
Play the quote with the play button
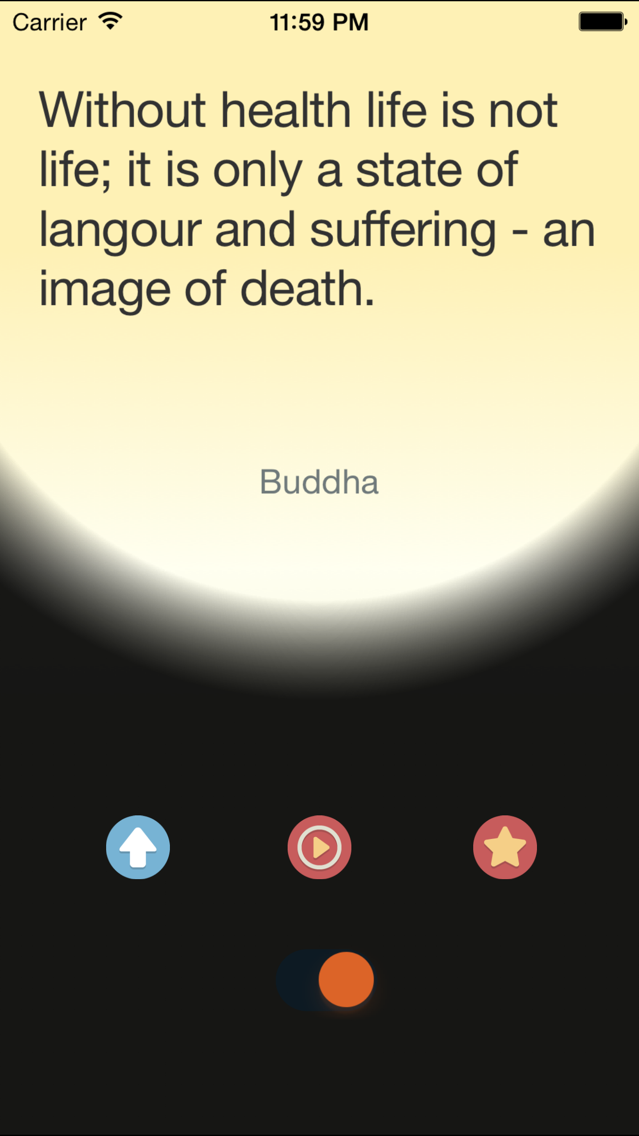[x=320, y=847]
